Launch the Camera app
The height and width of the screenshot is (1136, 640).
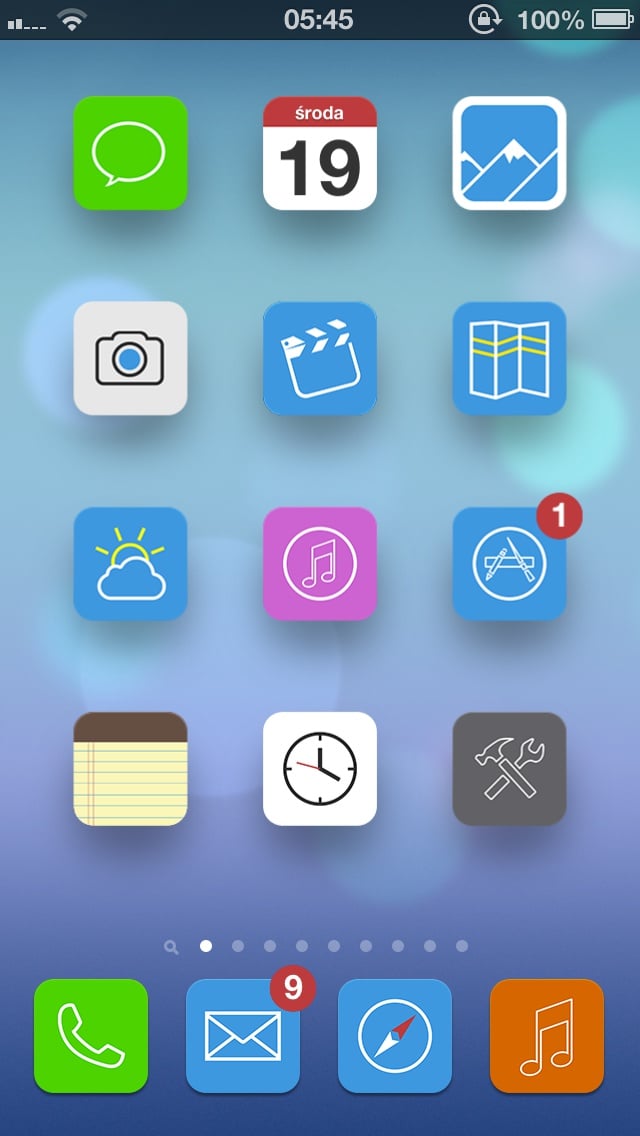point(130,358)
